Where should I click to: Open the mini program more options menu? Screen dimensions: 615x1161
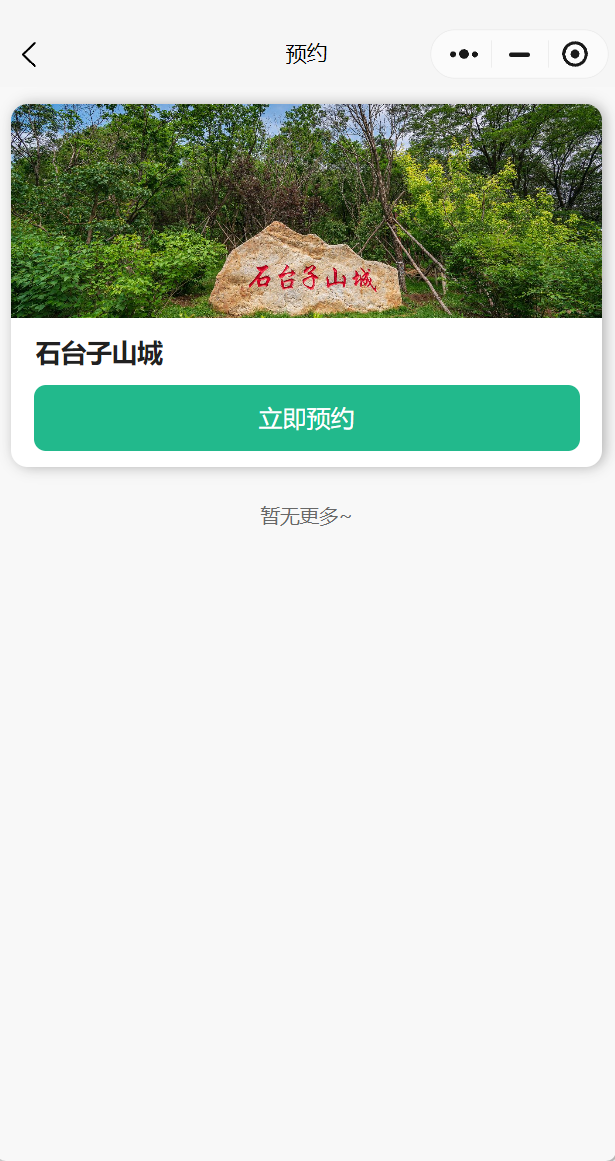click(x=464, y=55)
